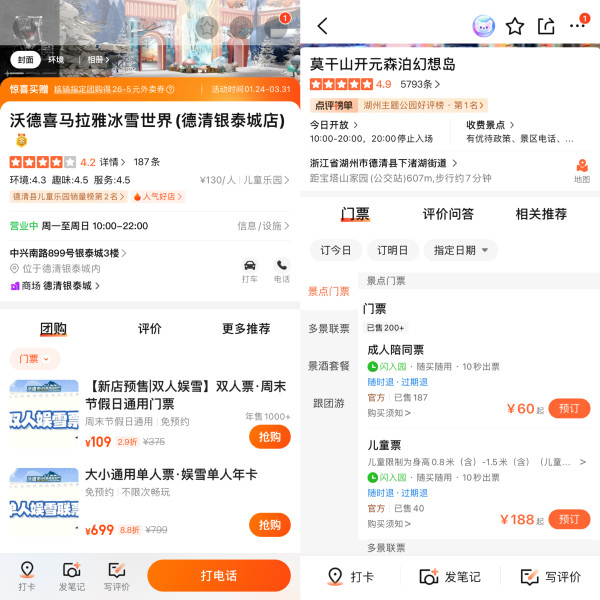Get 打车 directions to 沃德喜马拉雅冰雪世界
Viewport: 600px width, 600px height.
click(x=250, y=270)
